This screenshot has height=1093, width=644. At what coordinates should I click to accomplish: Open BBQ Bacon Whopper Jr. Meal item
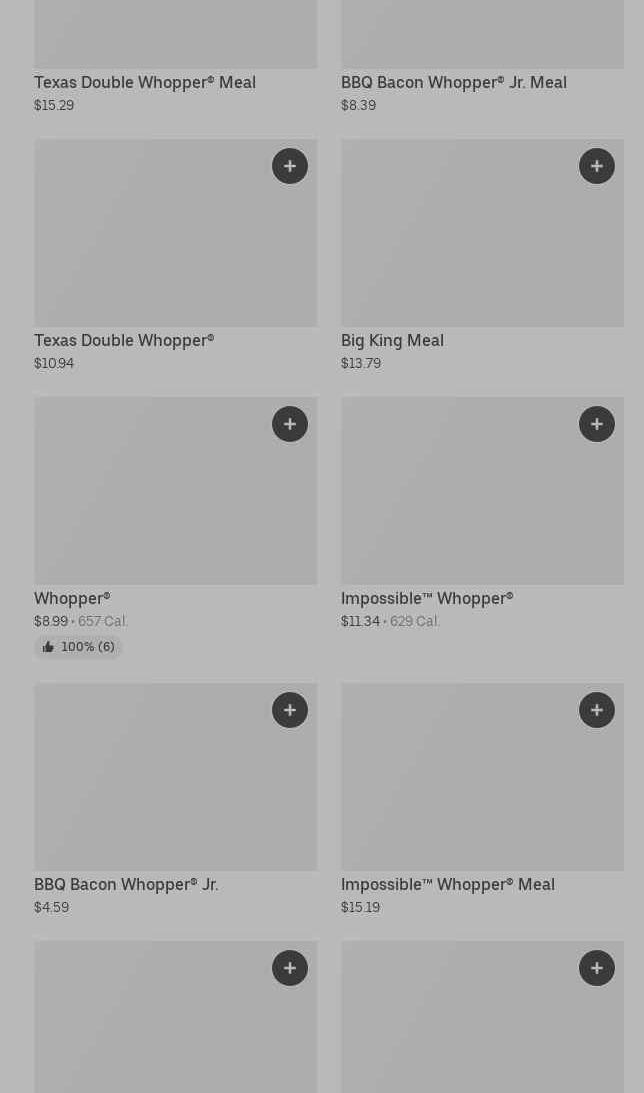pyautogui.click(x=453, y=82)
